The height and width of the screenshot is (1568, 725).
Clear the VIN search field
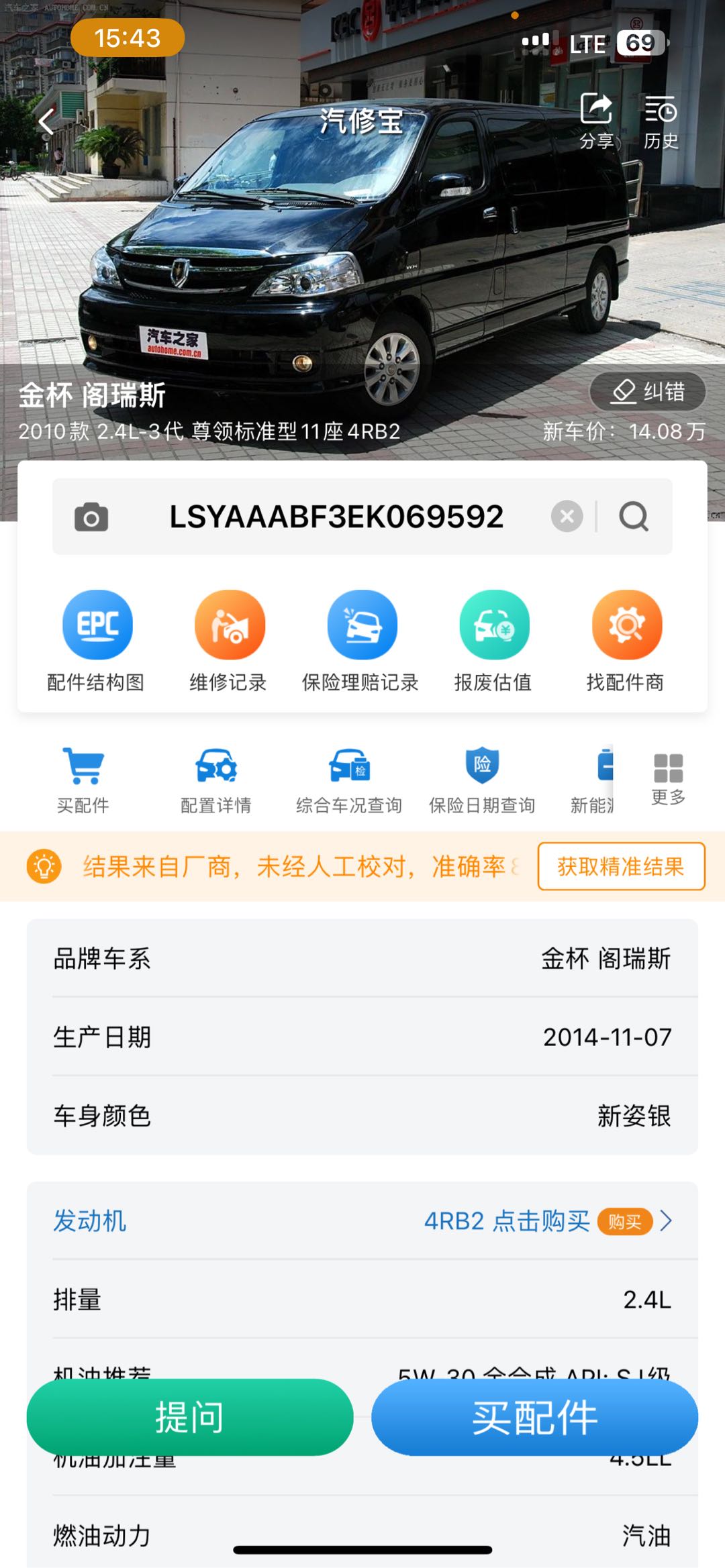567,517
